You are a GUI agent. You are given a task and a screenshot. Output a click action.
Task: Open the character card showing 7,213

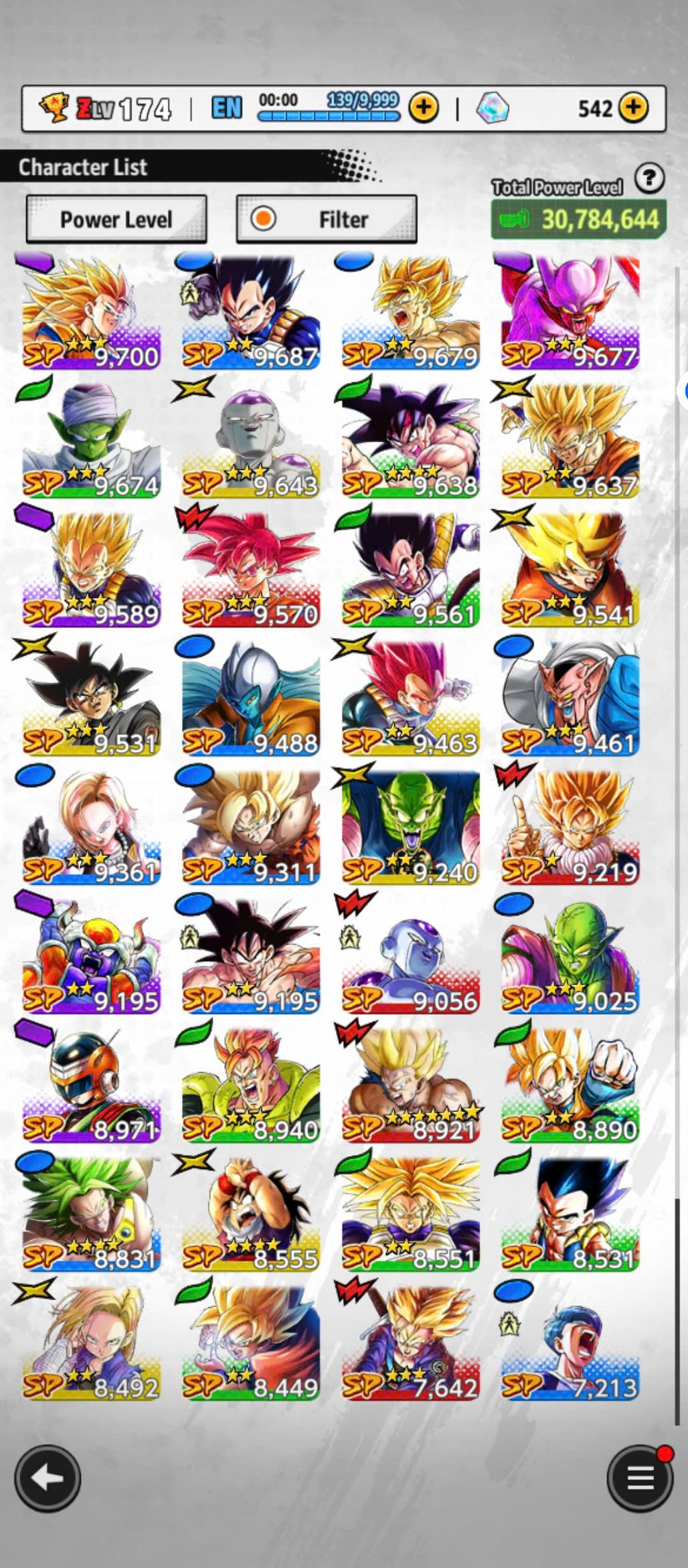pos(570,1342)
